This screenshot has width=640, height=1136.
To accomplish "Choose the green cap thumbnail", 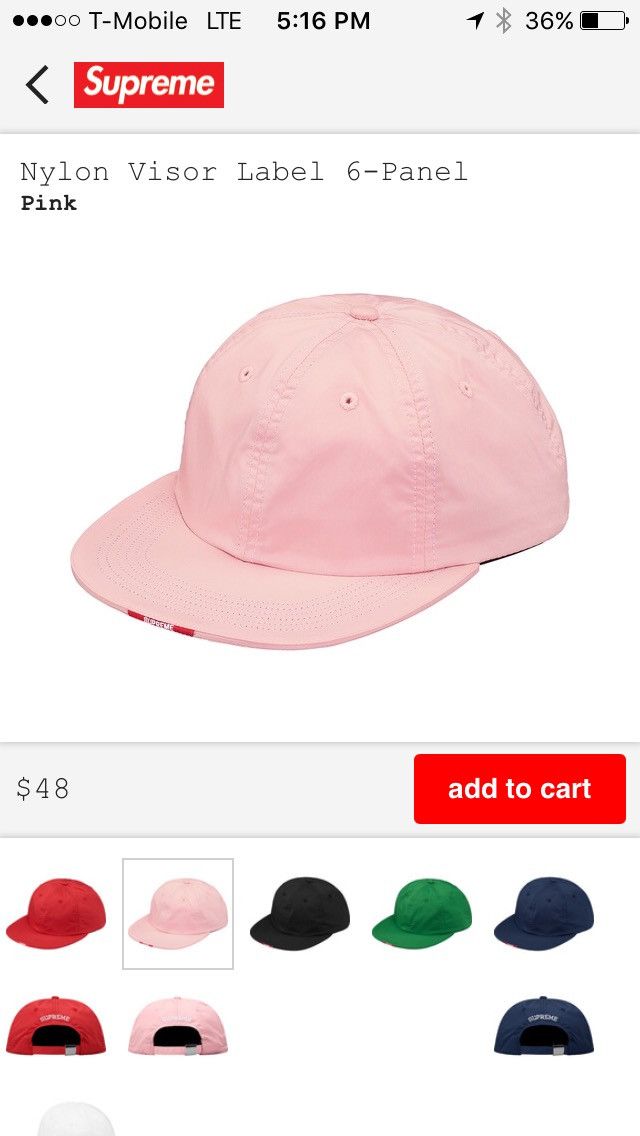I will pos(422,913).
